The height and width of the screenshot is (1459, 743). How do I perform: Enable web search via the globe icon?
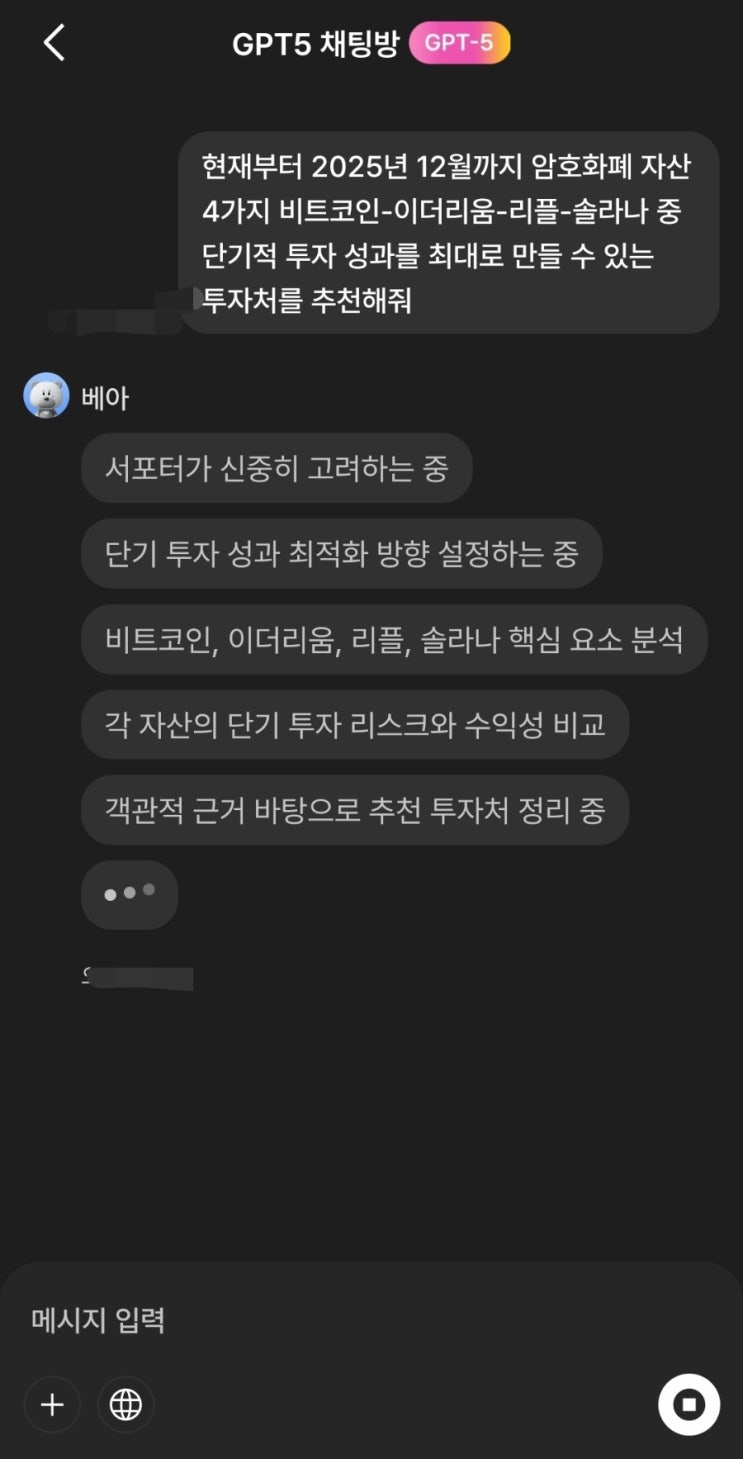[x=126, y=1404]
